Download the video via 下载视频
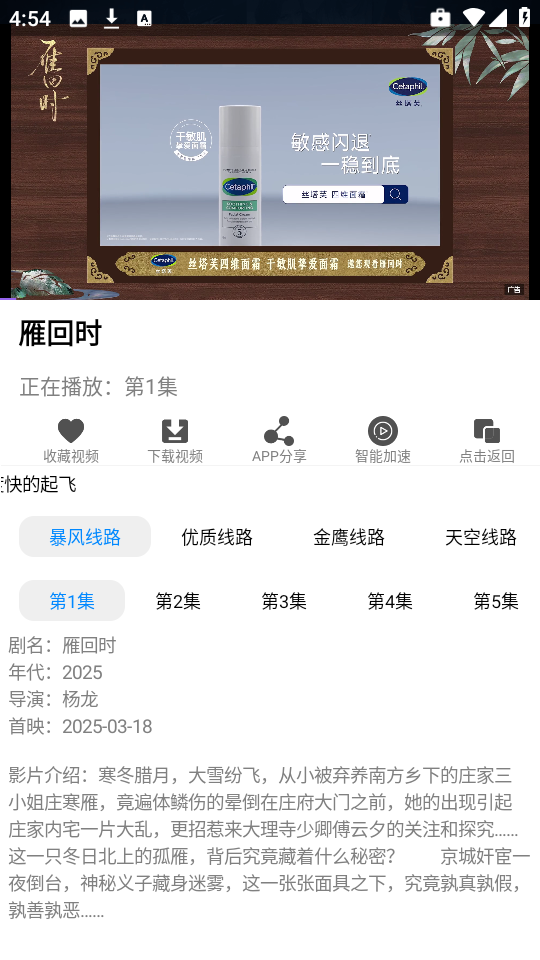Image resolution: width=540 pixels, height=960 pixels. (175, 440)
